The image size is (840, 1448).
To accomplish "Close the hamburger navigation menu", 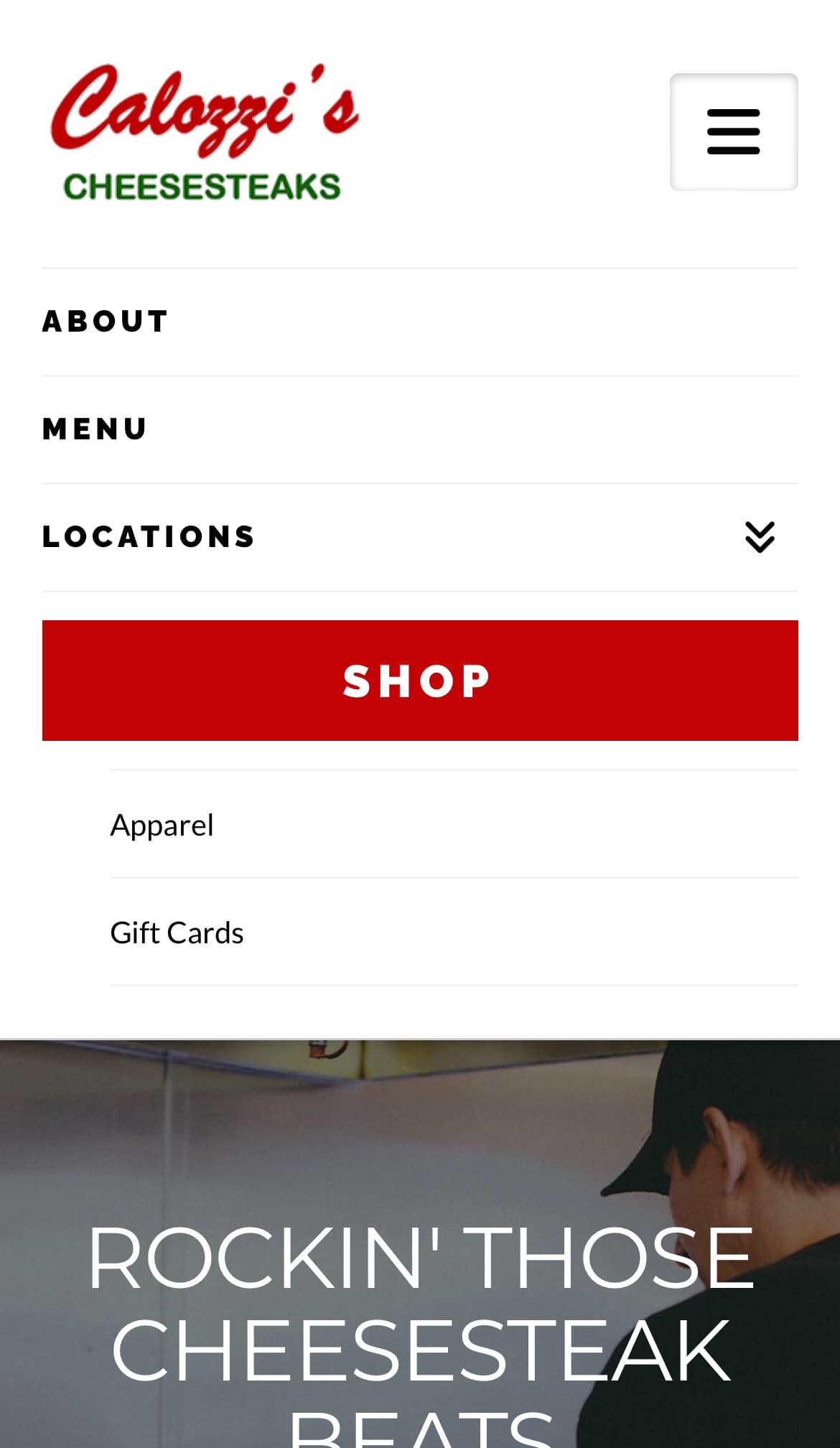I will click(733, 132).
